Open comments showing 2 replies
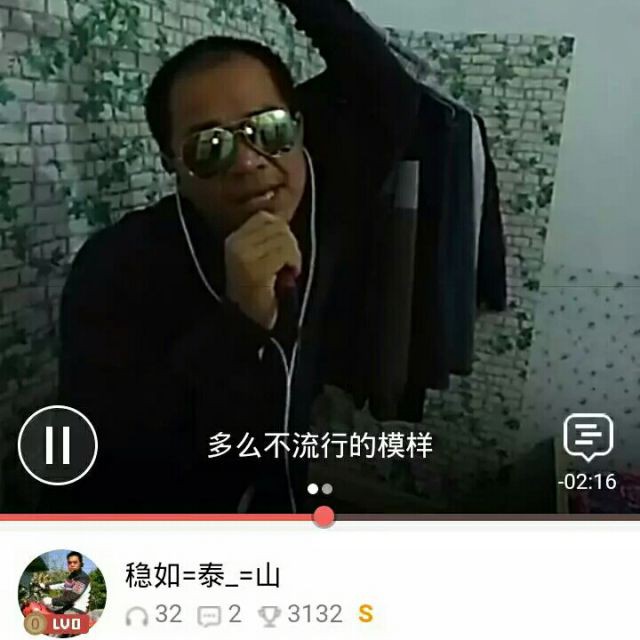The width and height of the screenshot is (640, 640). pos(220,614)
